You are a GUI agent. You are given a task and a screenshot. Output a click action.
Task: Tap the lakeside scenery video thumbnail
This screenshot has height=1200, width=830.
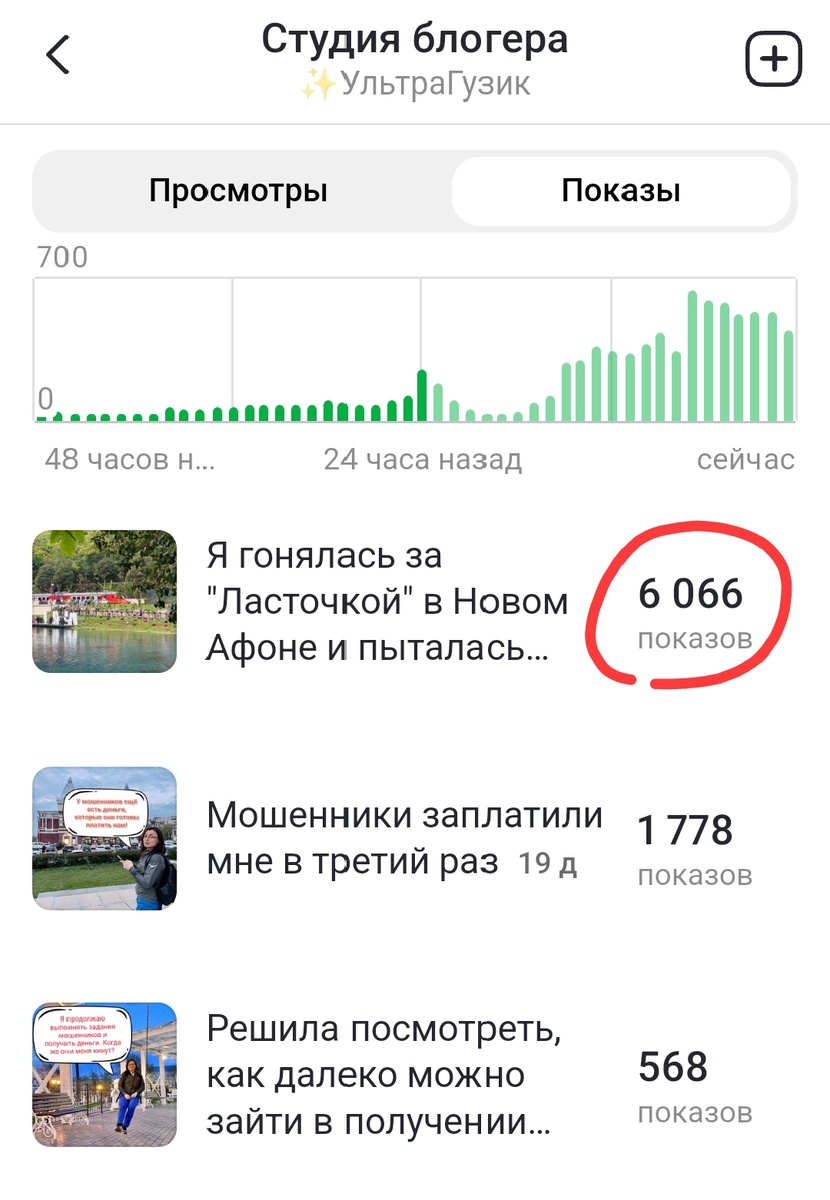(x=105, y=602)
